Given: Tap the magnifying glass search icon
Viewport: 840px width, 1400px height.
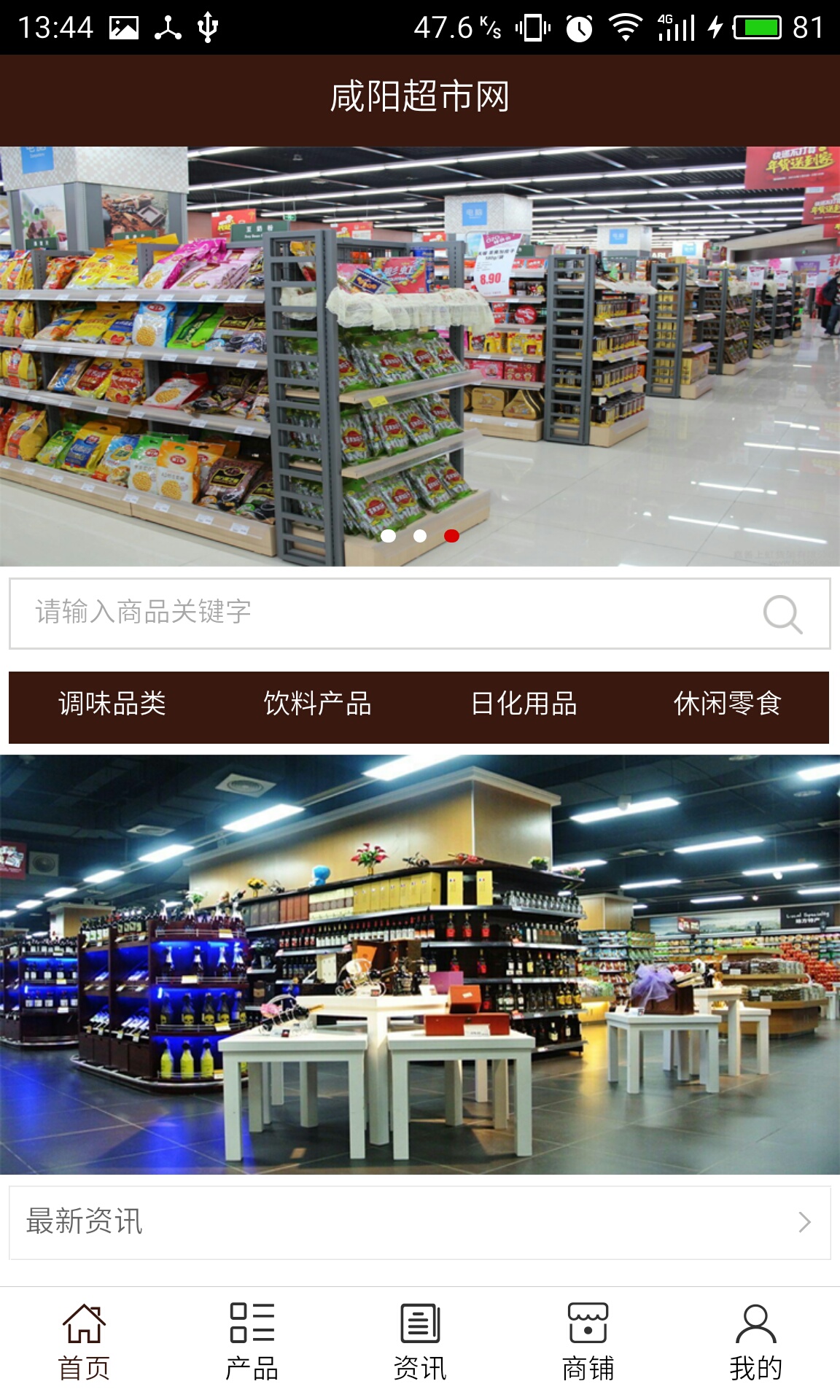Looking at the screenshot, I should [x=782, y=614].
